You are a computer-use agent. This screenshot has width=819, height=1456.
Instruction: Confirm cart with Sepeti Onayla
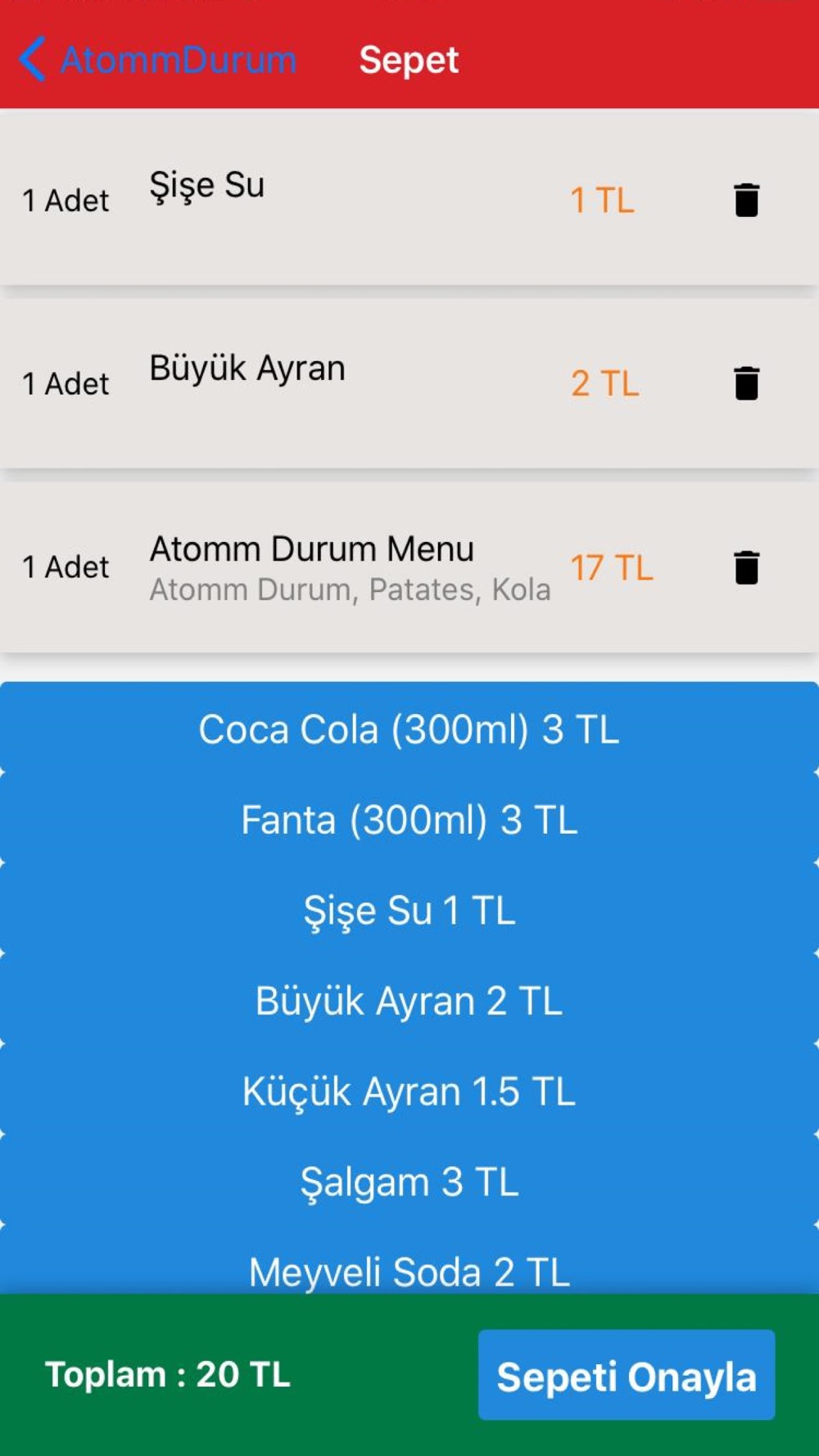click(x=627, y=1376)
